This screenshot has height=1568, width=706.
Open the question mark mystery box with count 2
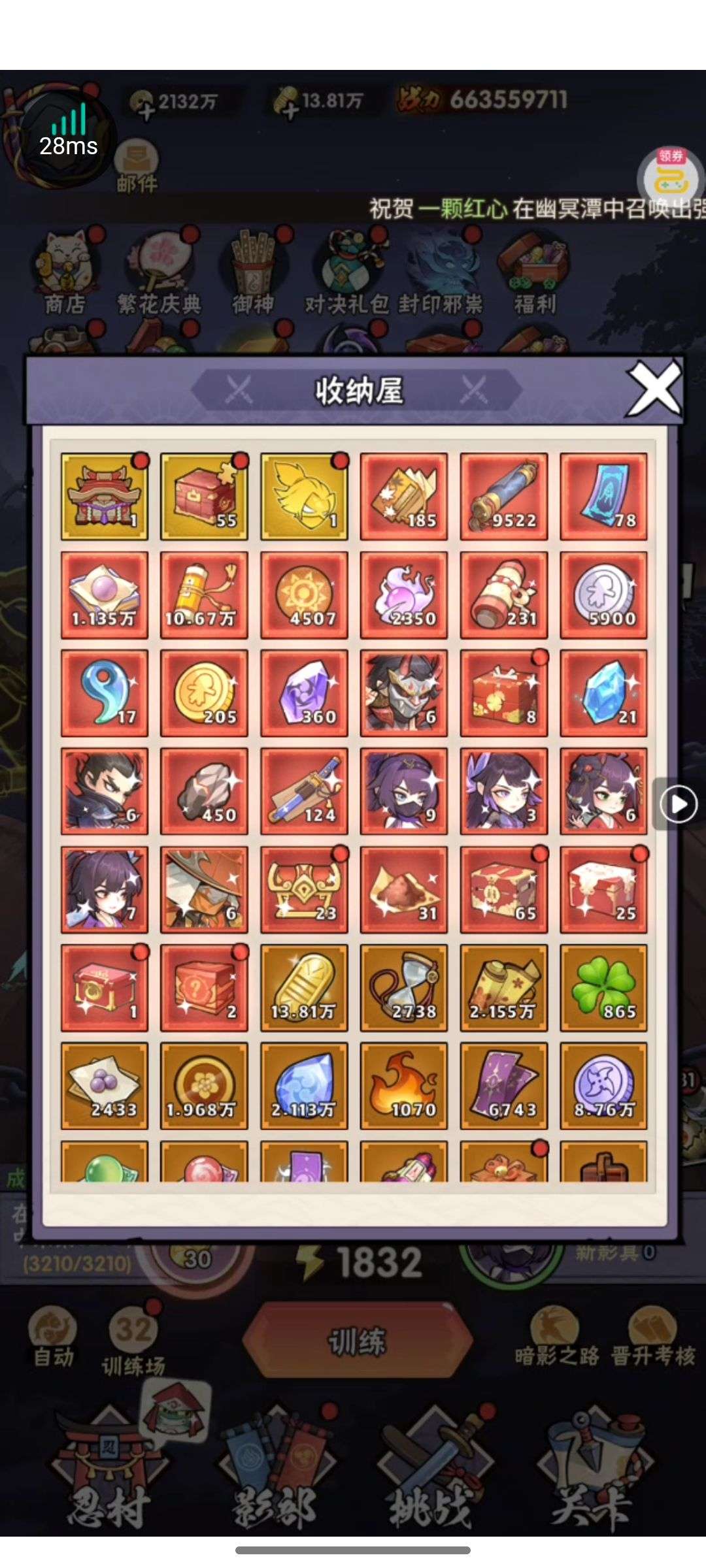pyautogui.click(x=204, y=988)
